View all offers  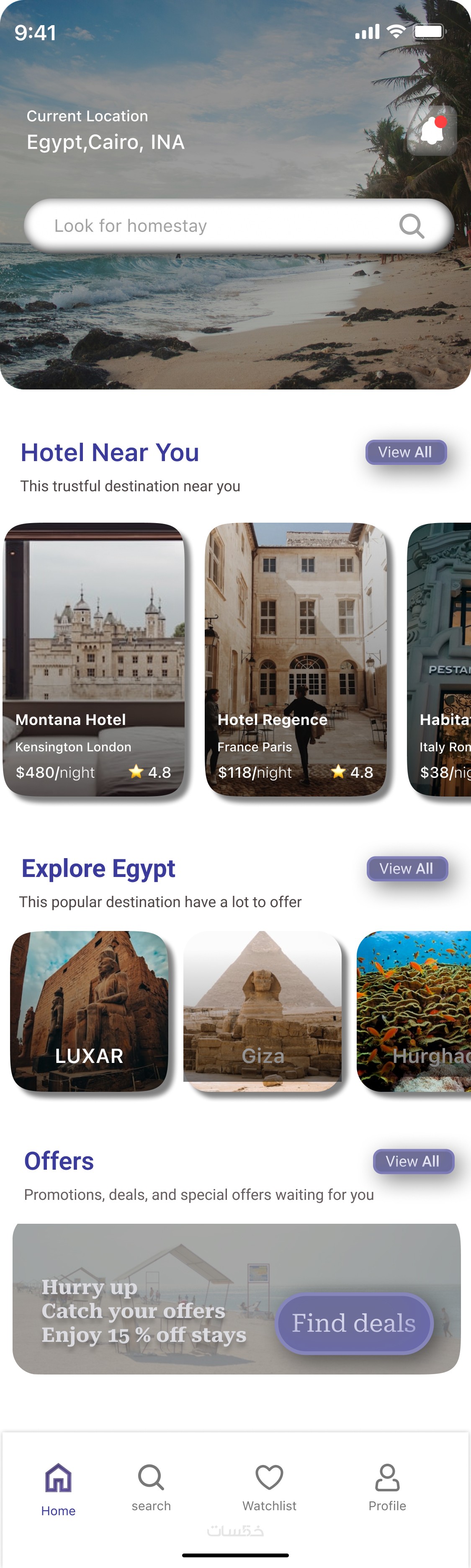[x=412, y=1161]
